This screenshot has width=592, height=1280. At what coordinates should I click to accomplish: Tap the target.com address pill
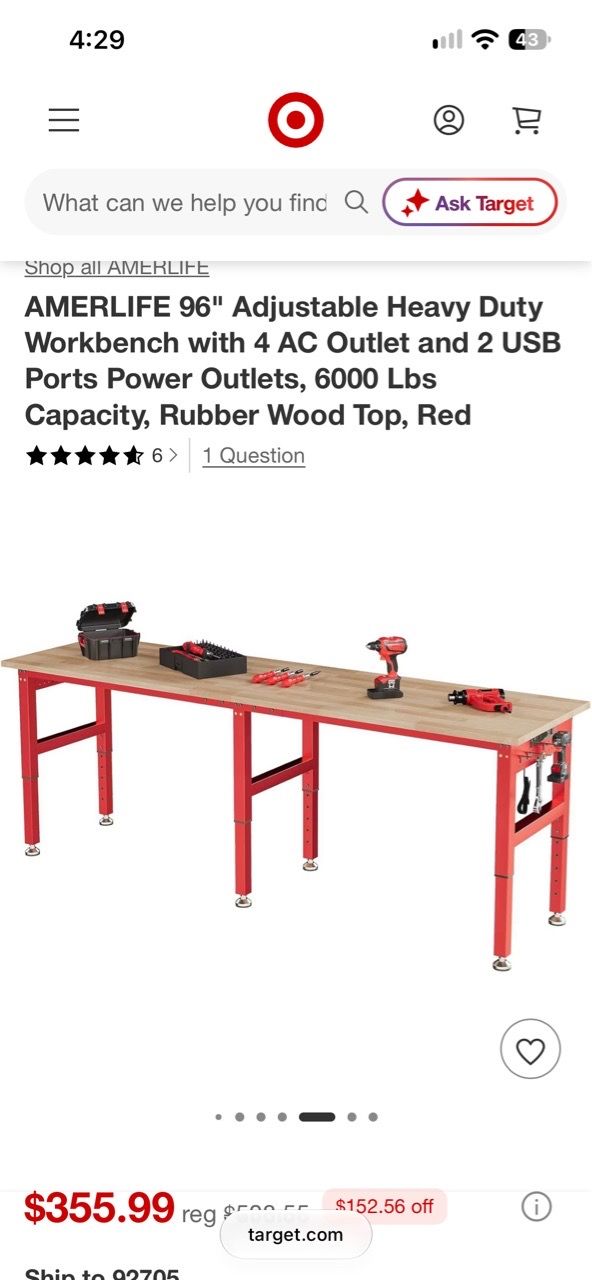[296, 1235]
